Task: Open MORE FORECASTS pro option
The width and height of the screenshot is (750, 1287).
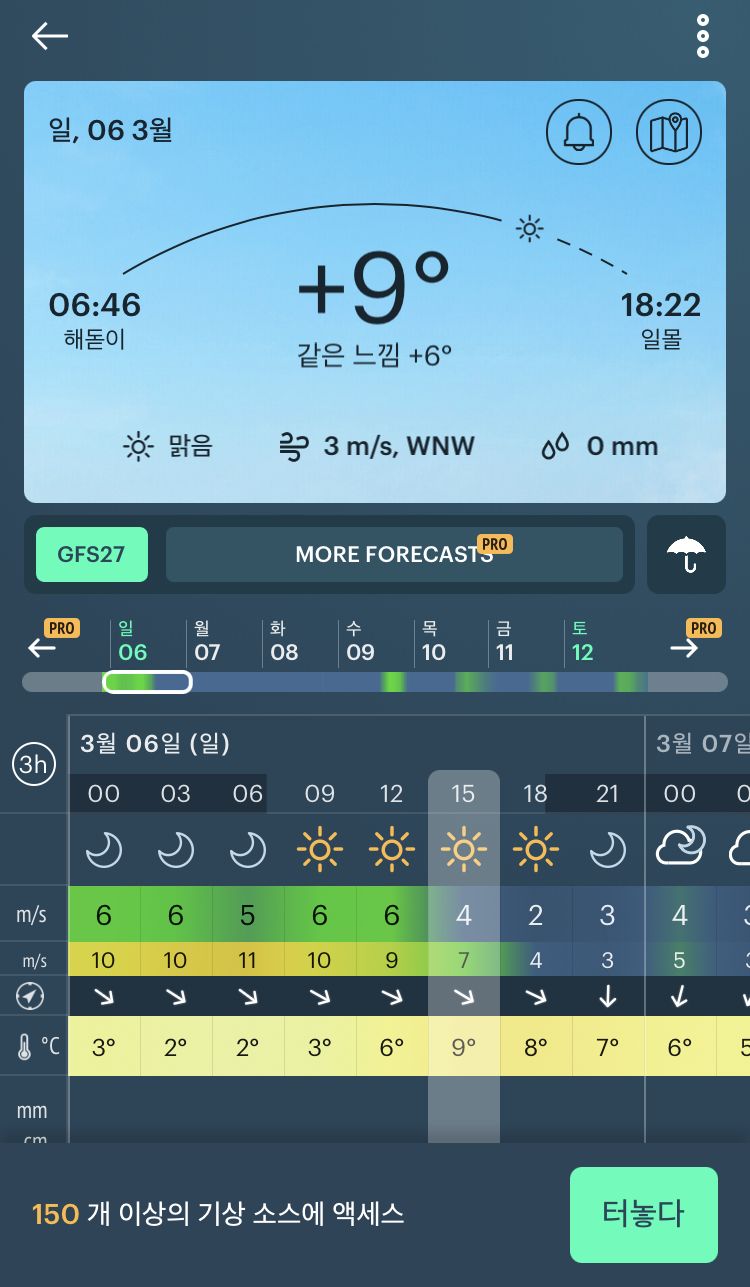Action: coord(394,554)
